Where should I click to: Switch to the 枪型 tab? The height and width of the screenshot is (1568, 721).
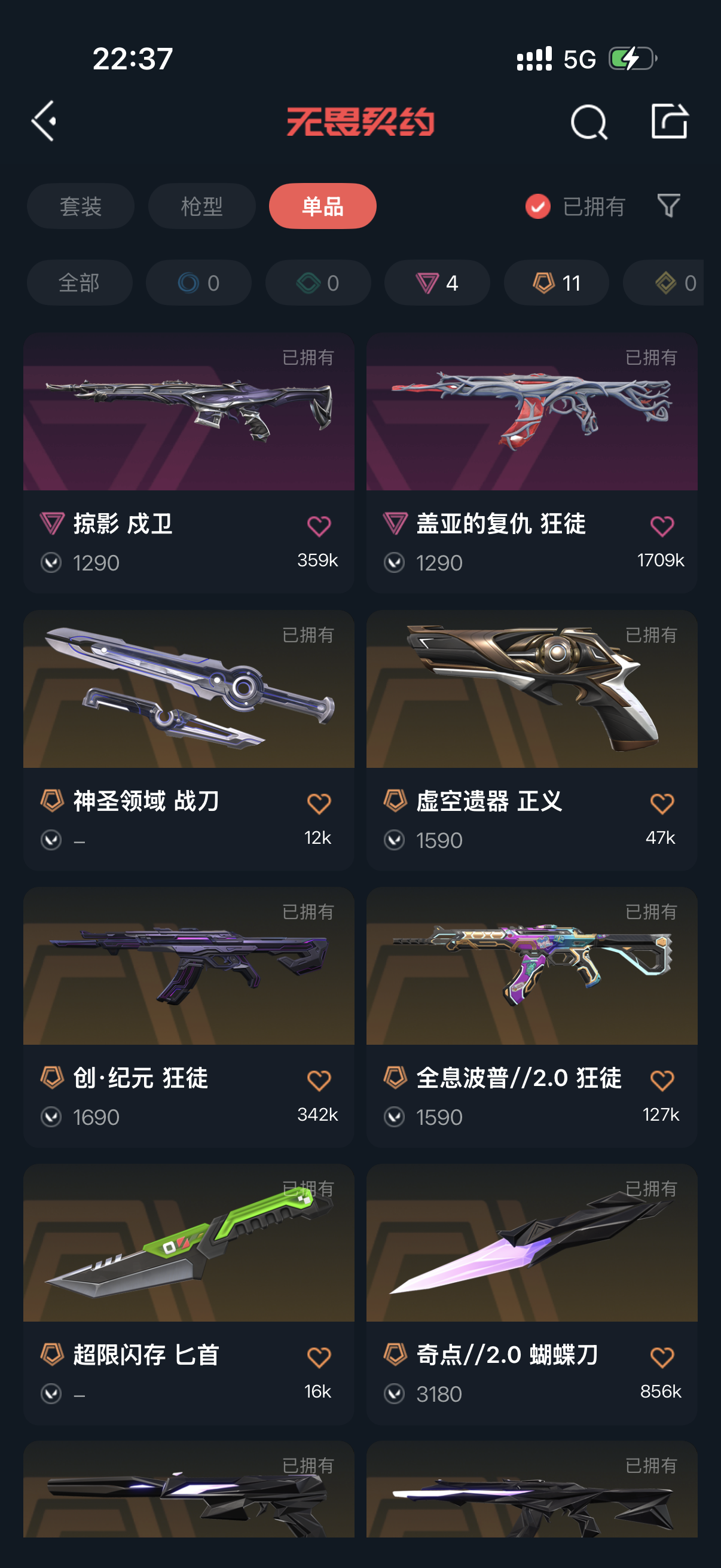(201, 206)
